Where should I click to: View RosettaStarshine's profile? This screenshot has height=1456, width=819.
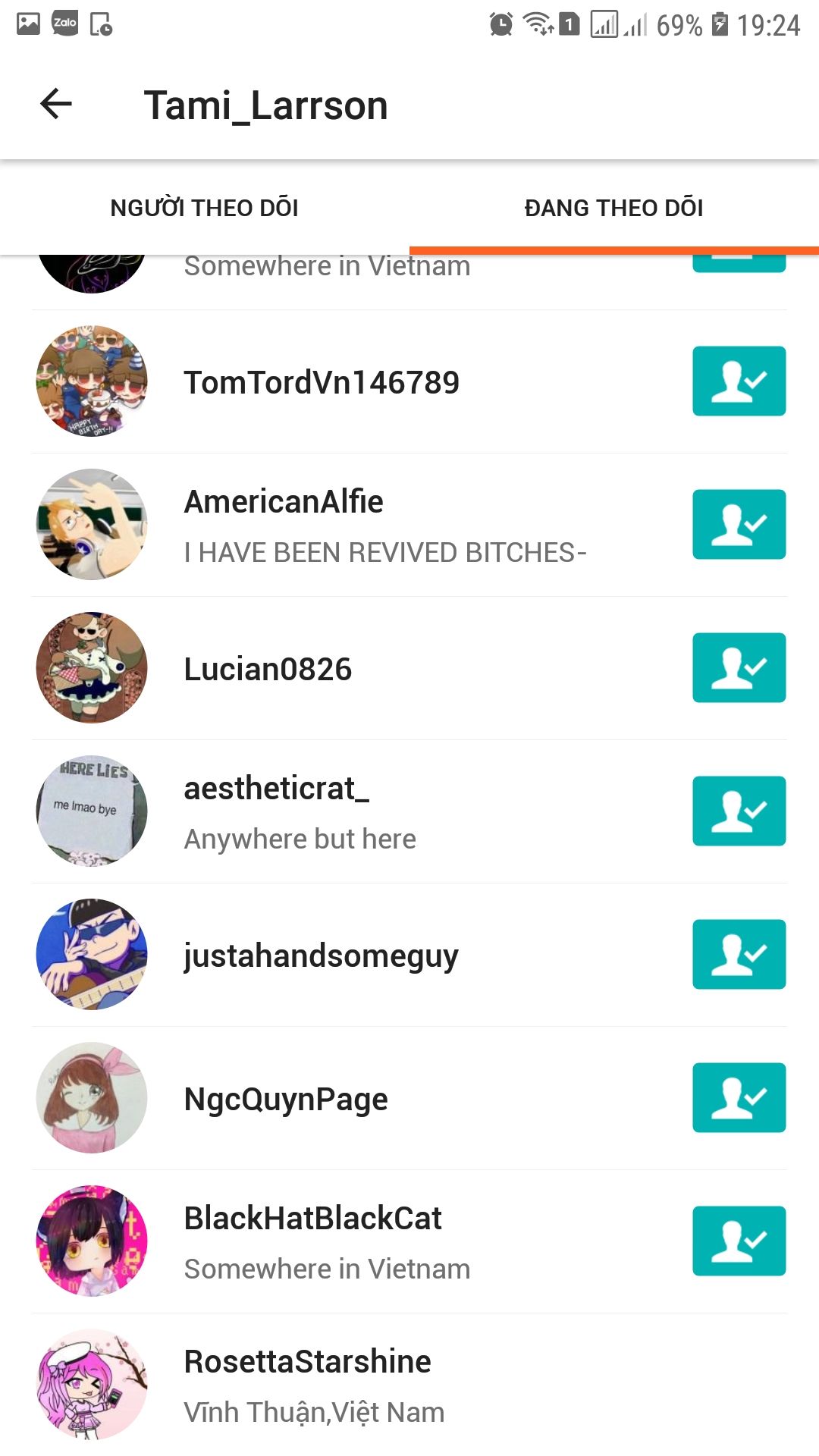(307, 1362)
